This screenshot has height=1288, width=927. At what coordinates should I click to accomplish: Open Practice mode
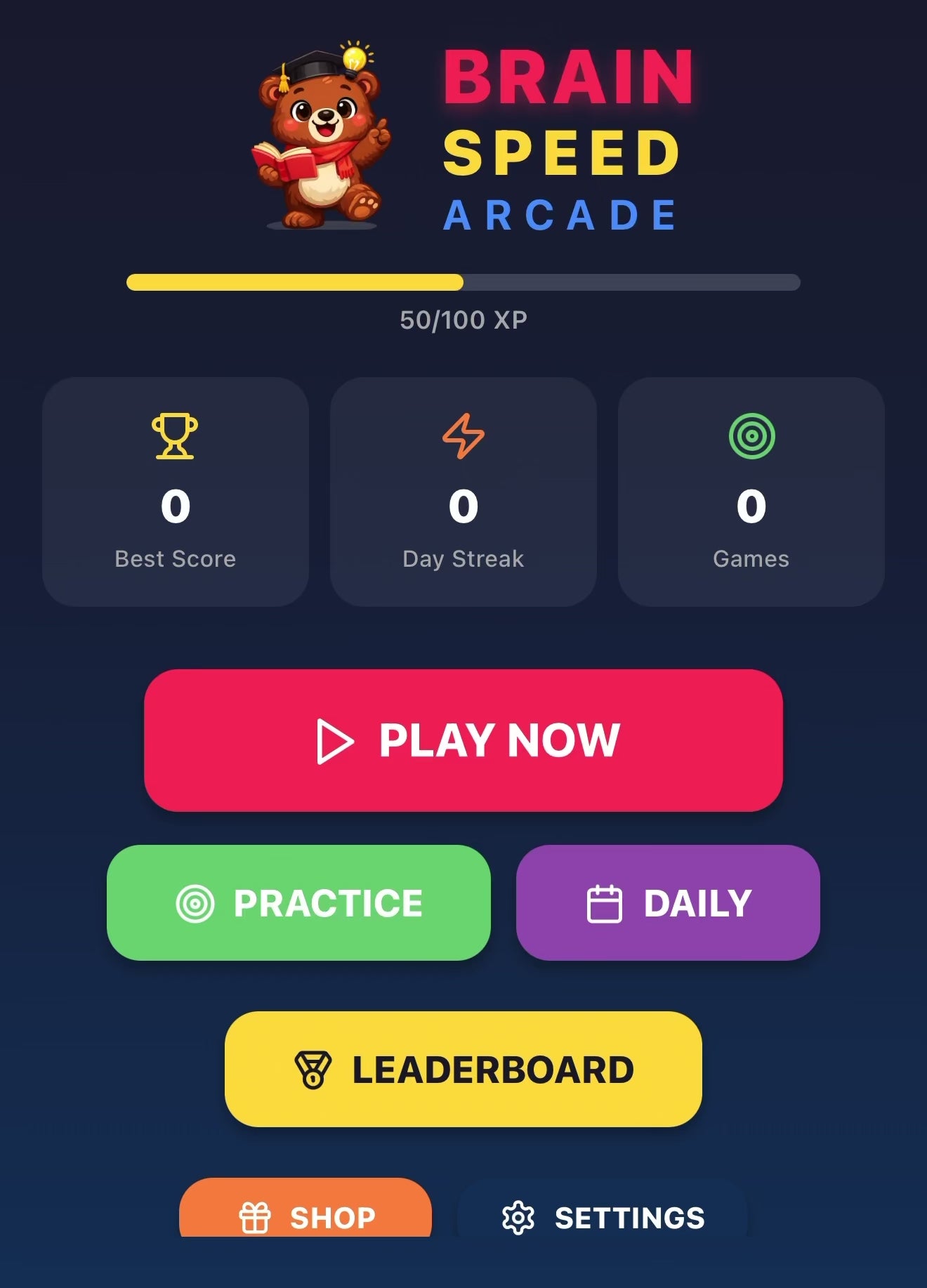click(298, 902)
